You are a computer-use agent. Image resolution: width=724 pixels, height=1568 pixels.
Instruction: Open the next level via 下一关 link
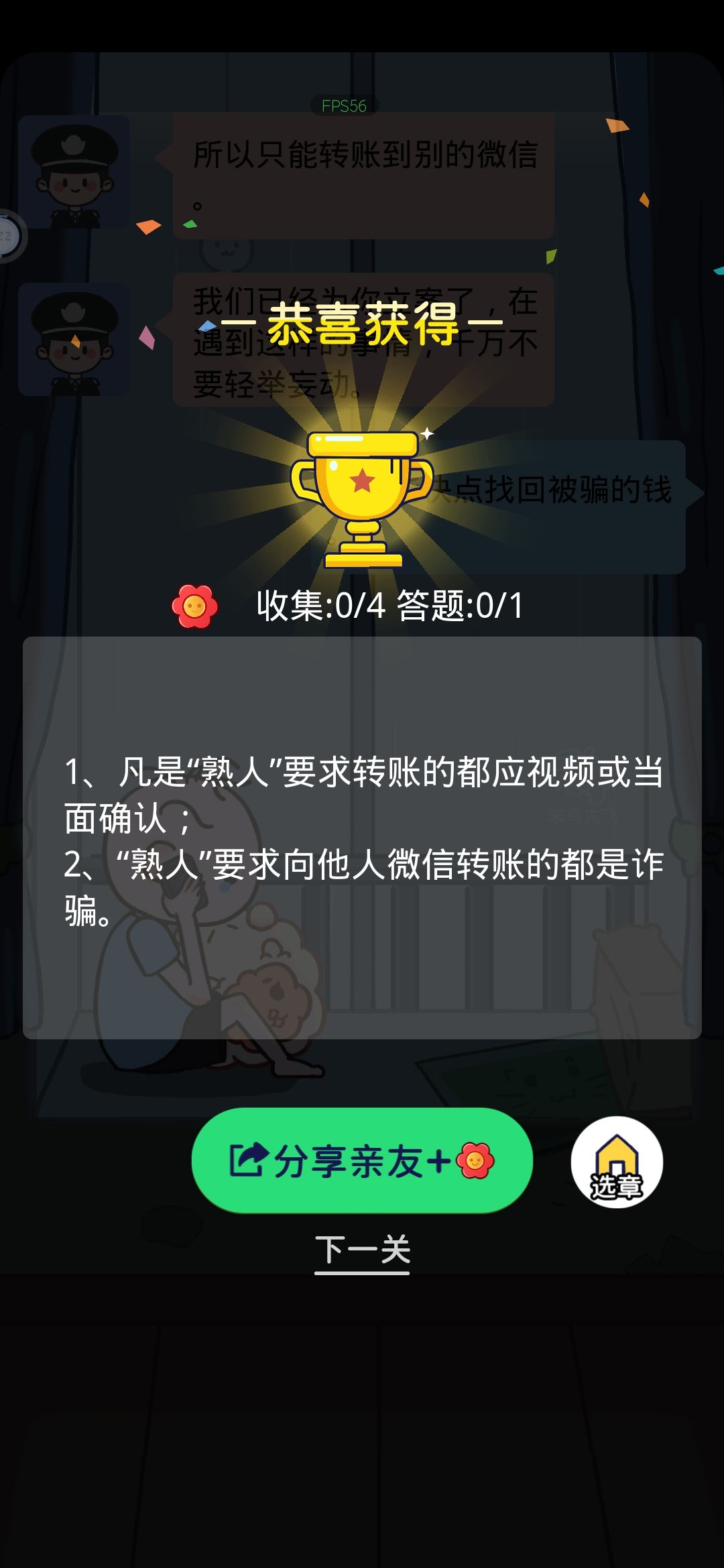pos(362,1246)
